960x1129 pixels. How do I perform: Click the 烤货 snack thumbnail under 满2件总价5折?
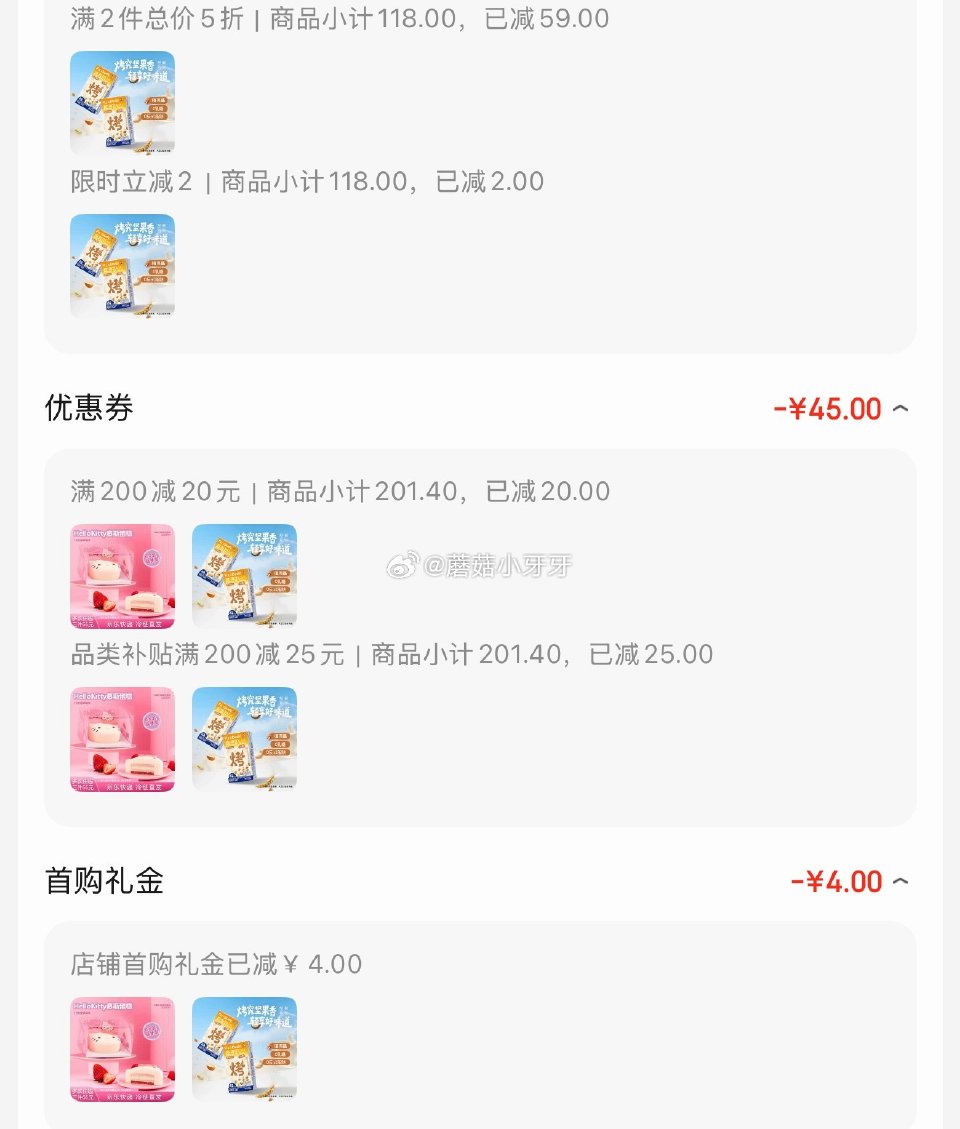click(122, 102)
